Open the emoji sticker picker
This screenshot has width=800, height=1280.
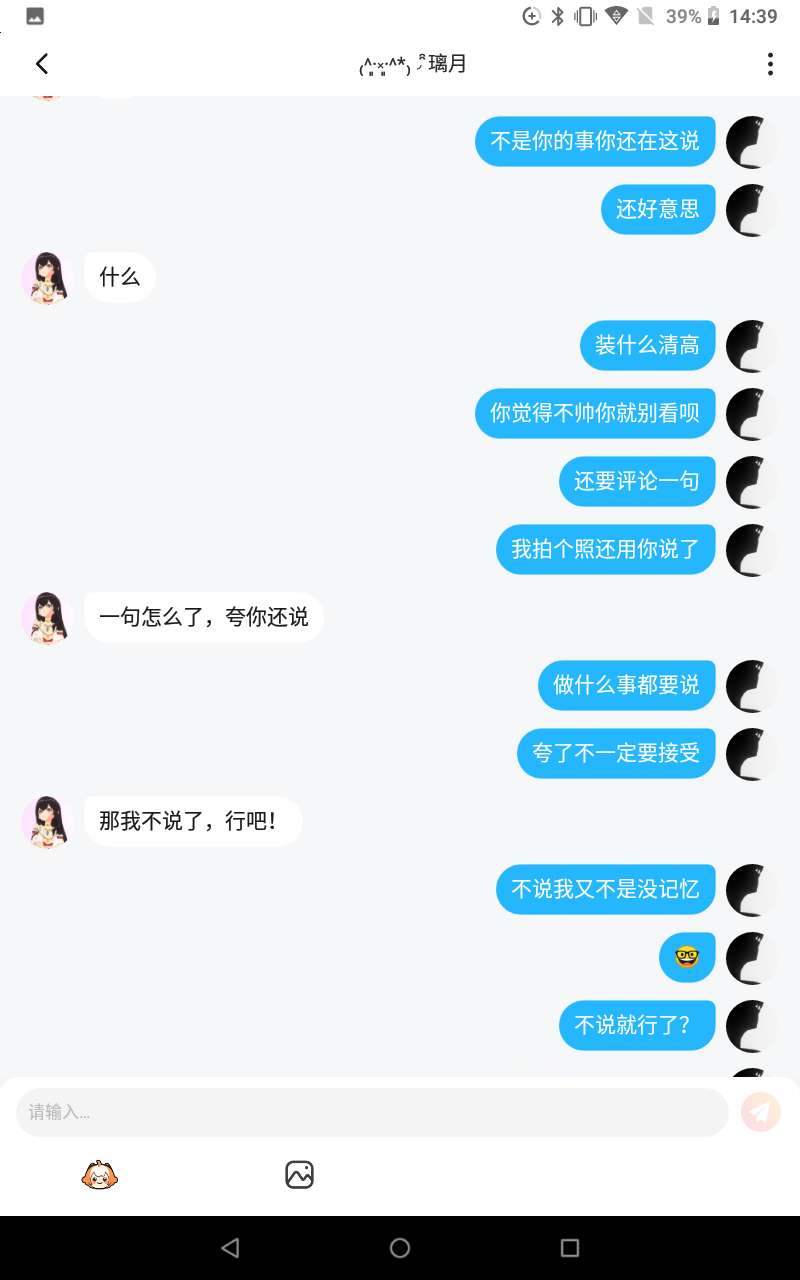click(x=99, y=1175)
